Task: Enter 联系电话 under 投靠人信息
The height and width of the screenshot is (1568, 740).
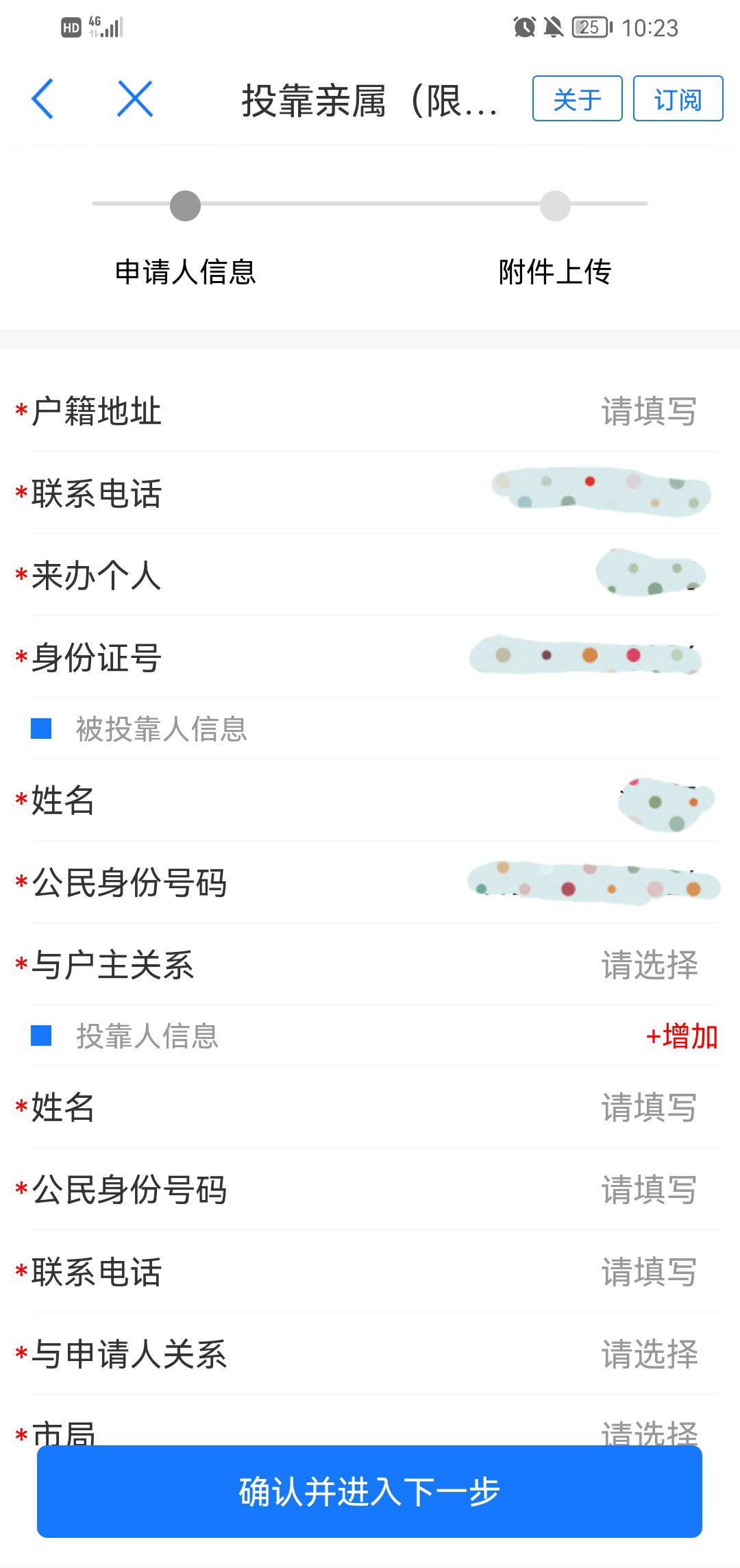Action: [648, 1272]
